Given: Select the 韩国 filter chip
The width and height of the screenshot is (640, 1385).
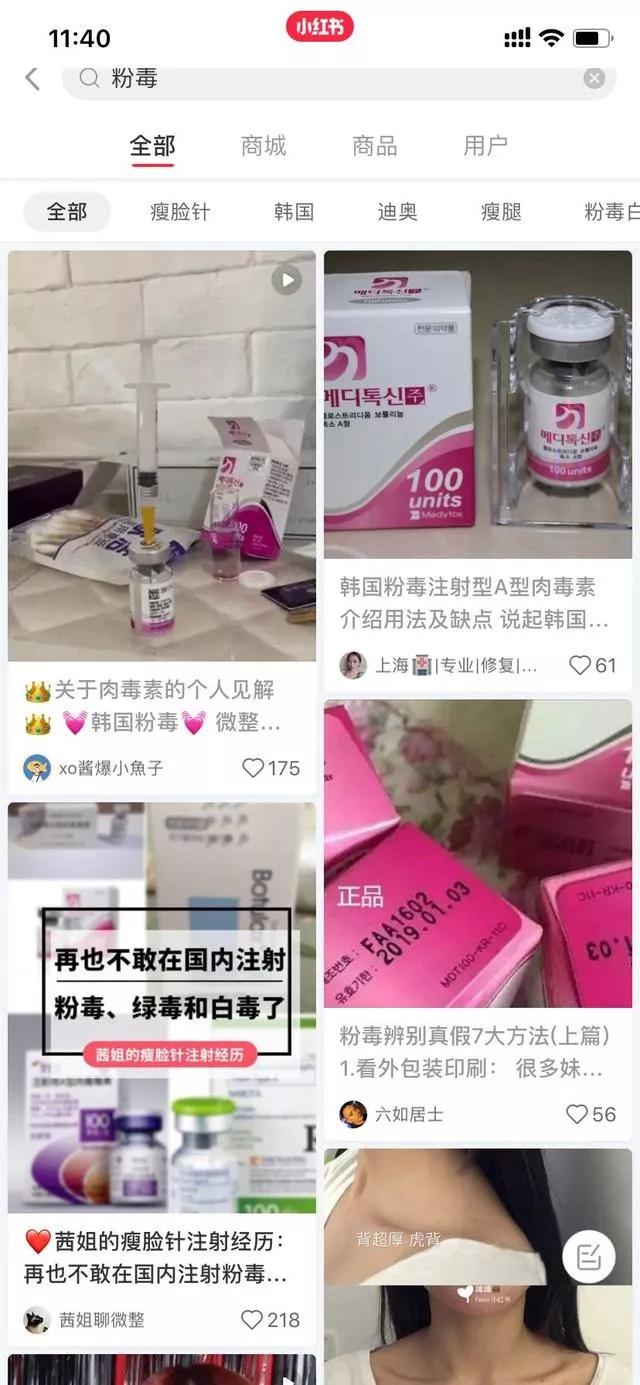Looking at the screenshot, I should [294, 212].
